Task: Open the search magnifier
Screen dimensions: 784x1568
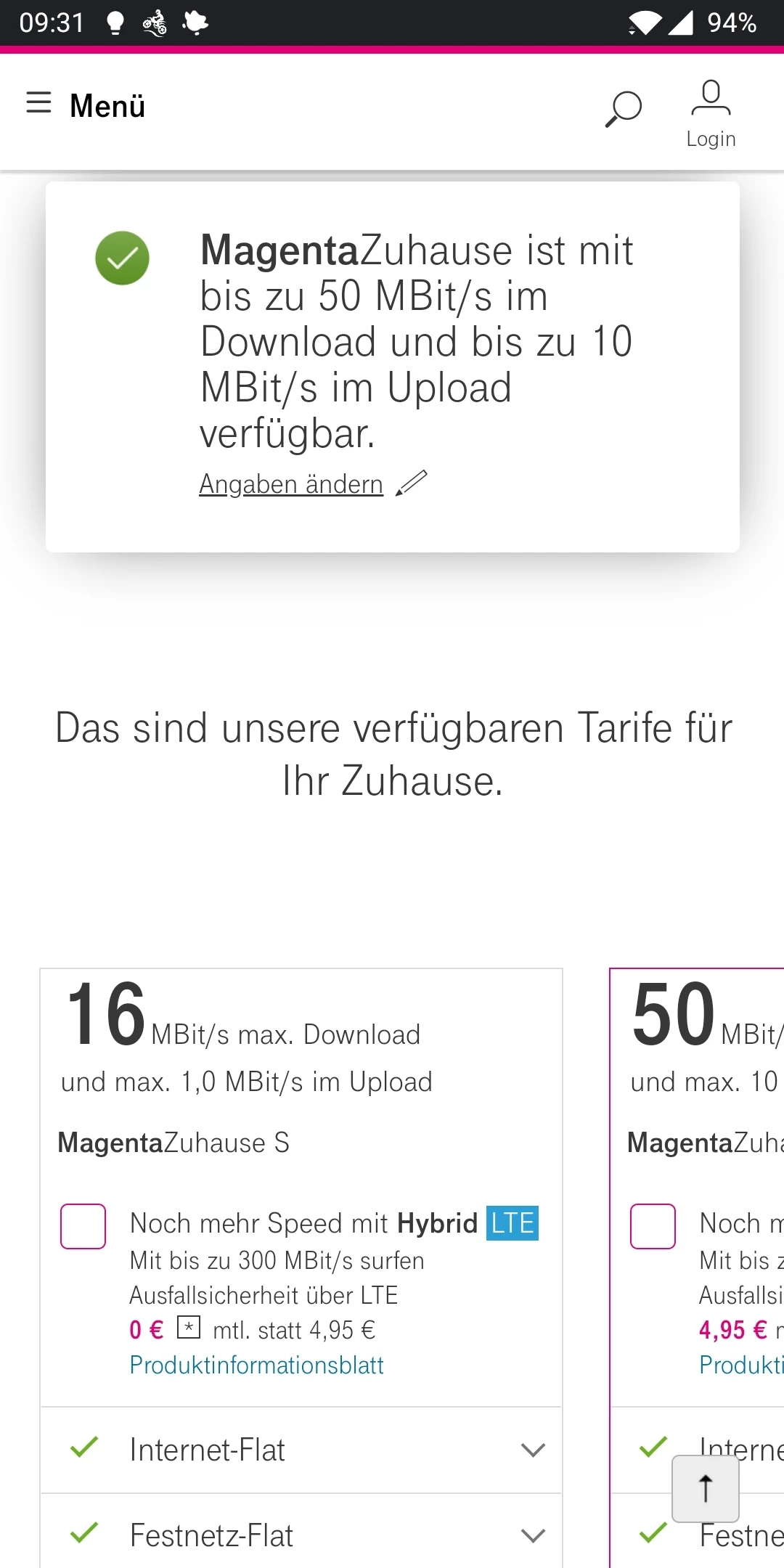Action: tap(624, 109)
